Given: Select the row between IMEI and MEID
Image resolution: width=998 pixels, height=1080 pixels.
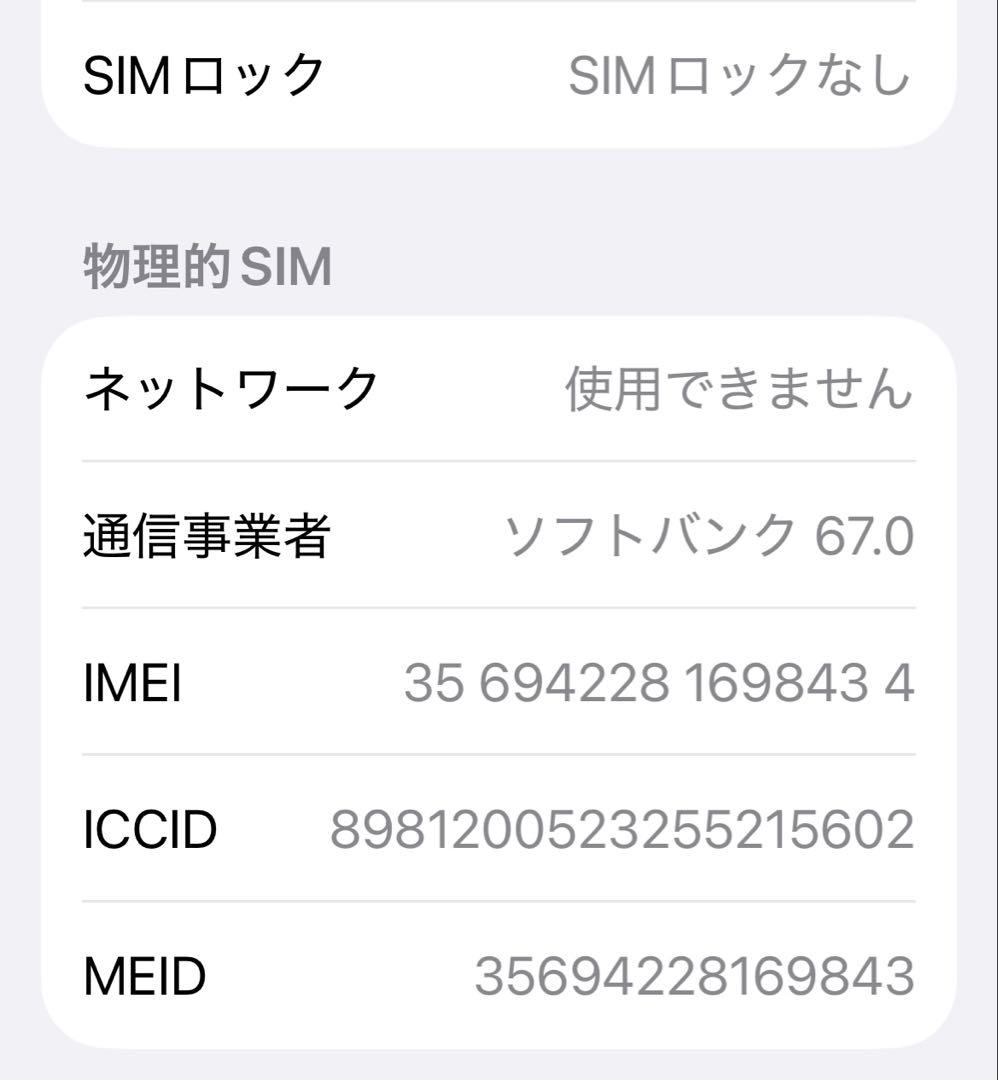Looking at the screenshot, I should (x=500, y=830).
